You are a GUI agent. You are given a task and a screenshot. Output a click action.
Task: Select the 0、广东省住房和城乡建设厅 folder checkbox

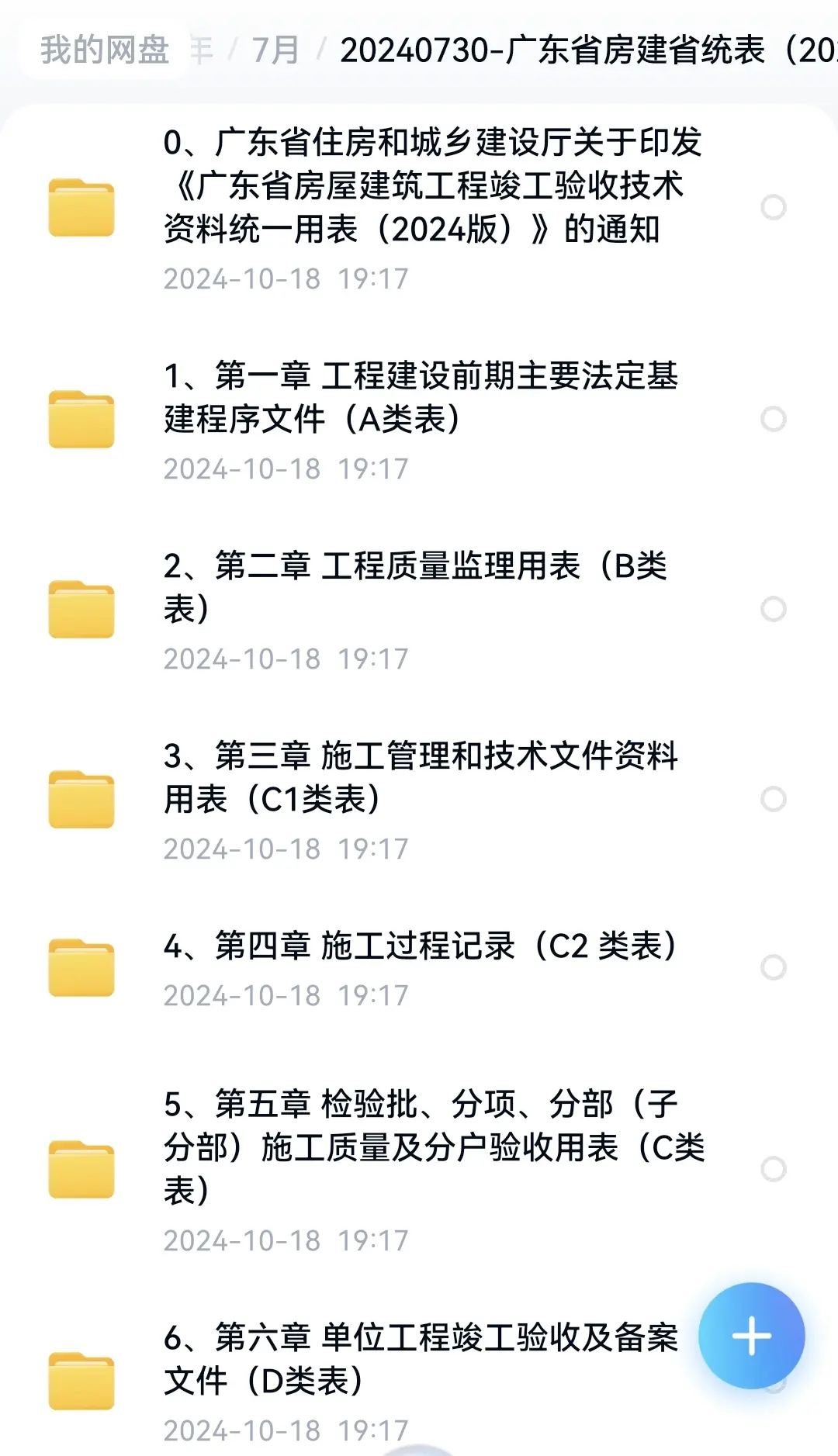[774, 207]
